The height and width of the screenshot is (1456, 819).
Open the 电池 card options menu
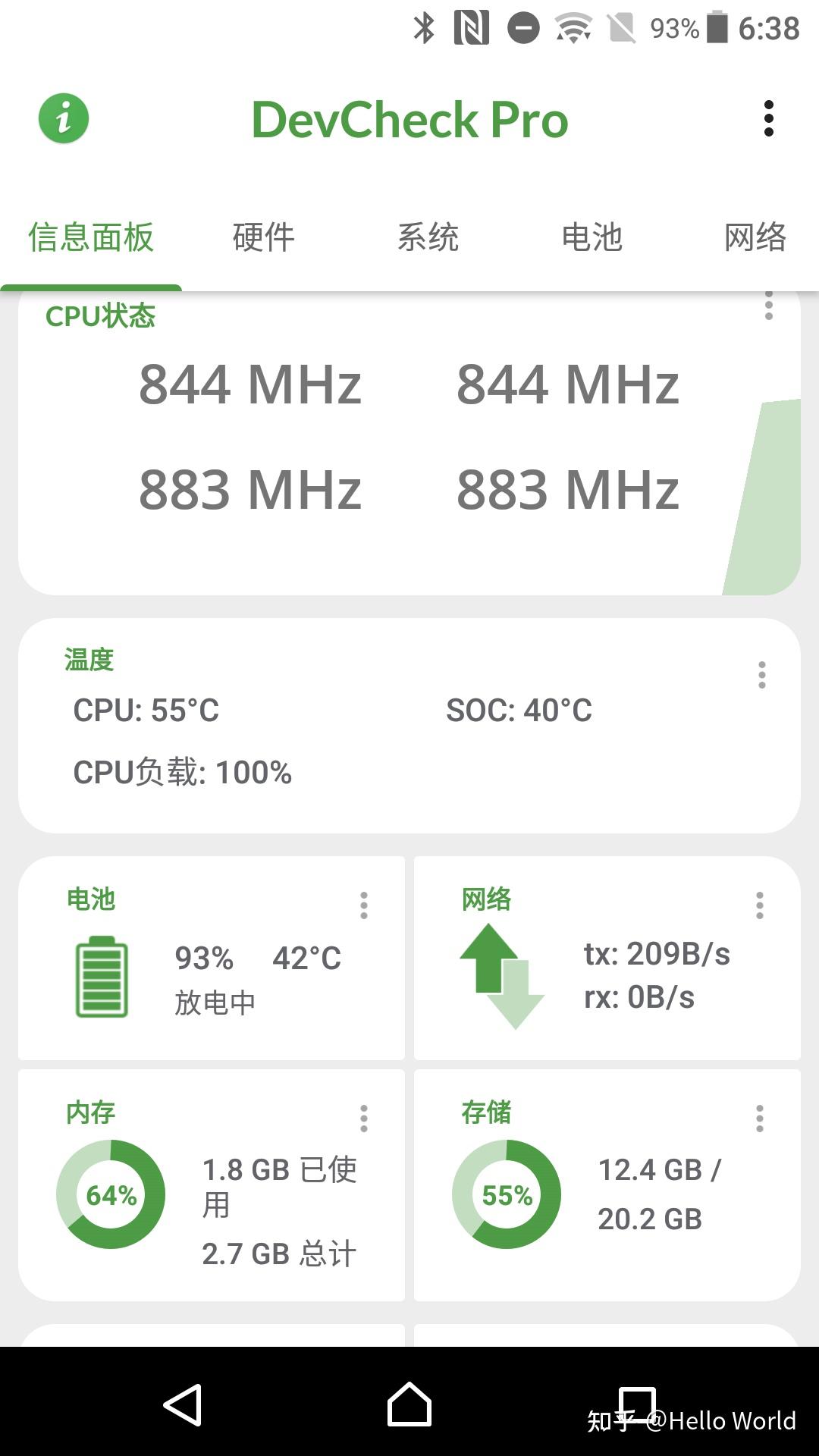click(364, 905)
